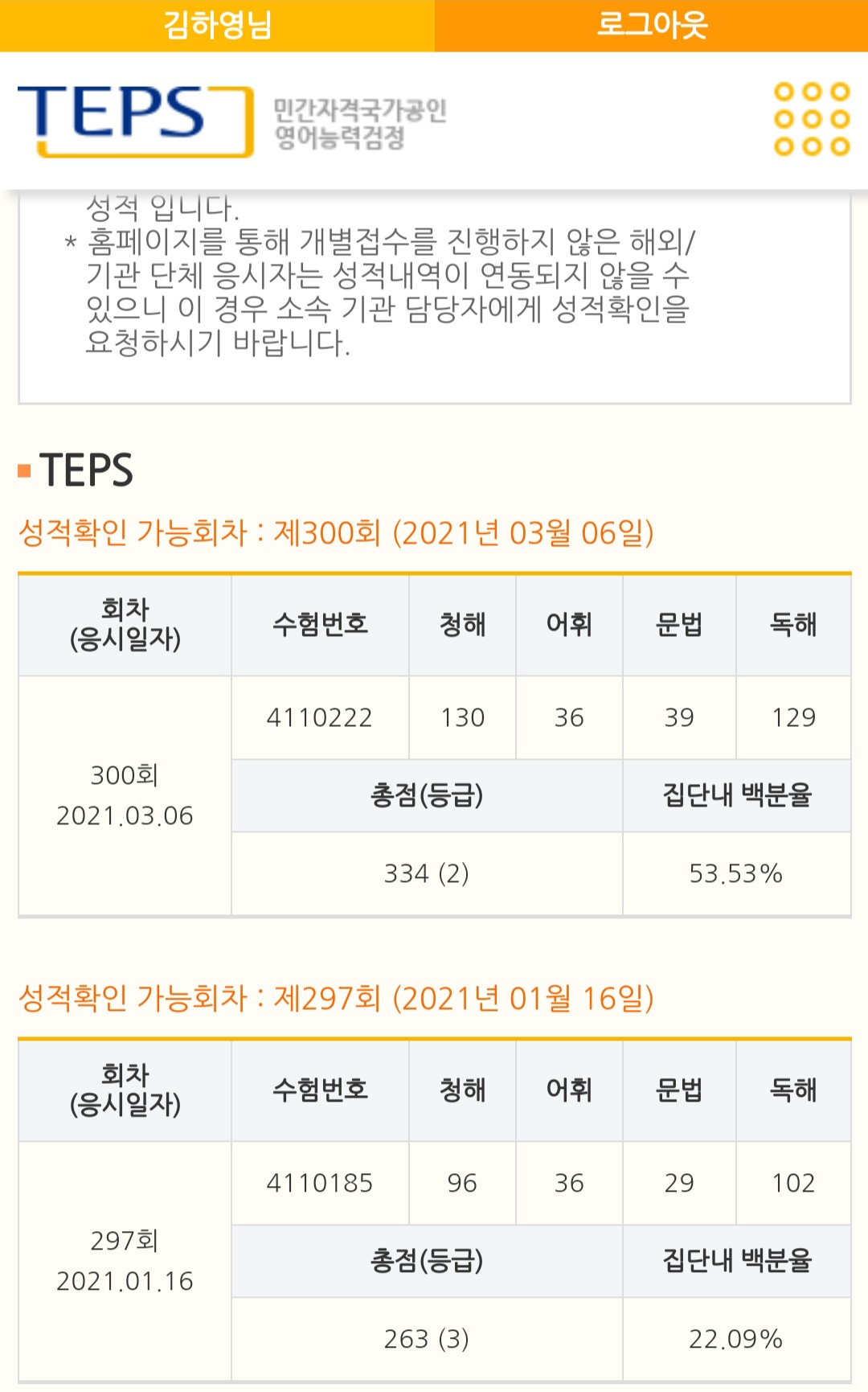Go to TEPS home via the logo
868x1392 pixels.
(x=135, y=121)
